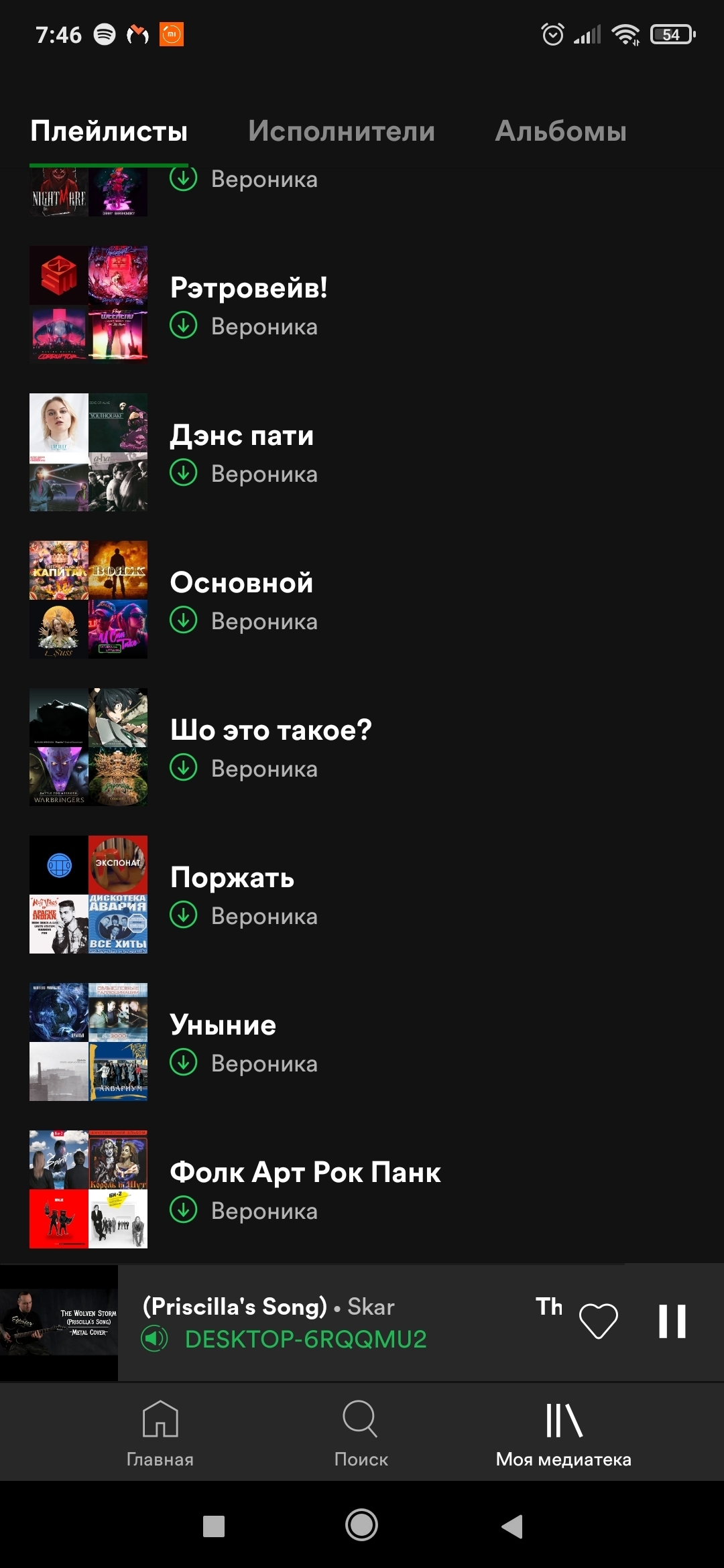Switch to the Исполнители tab
Viewport: 724px width, 1568px height.
(341, 131)
